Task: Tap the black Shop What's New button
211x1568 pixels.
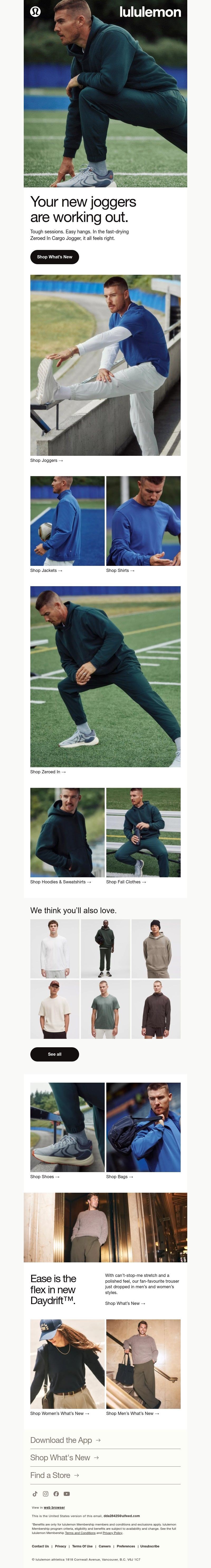Action: pyautogui.click(x=54, y=257)
